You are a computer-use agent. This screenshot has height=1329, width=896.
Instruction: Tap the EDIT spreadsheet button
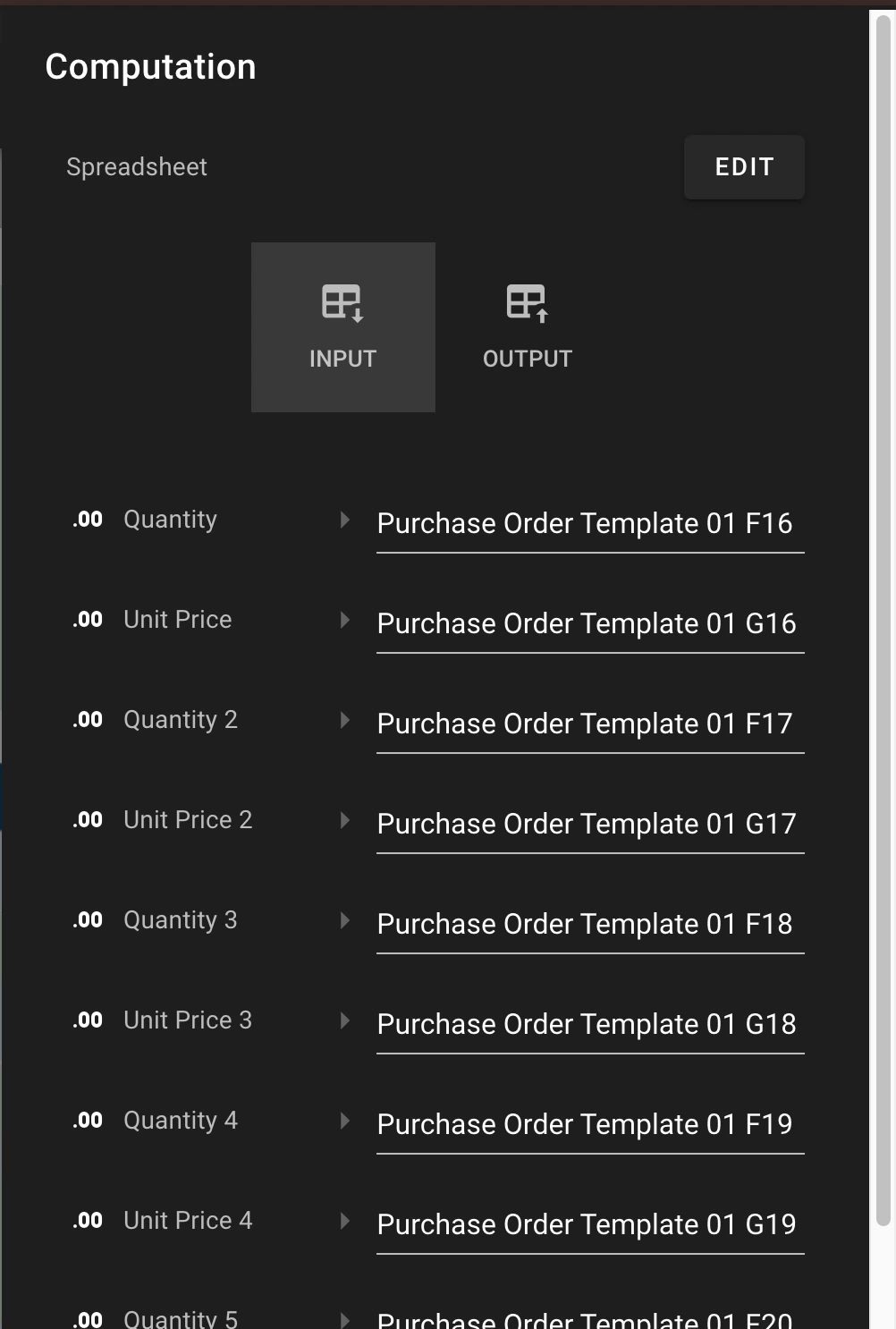tap(744, 167)
